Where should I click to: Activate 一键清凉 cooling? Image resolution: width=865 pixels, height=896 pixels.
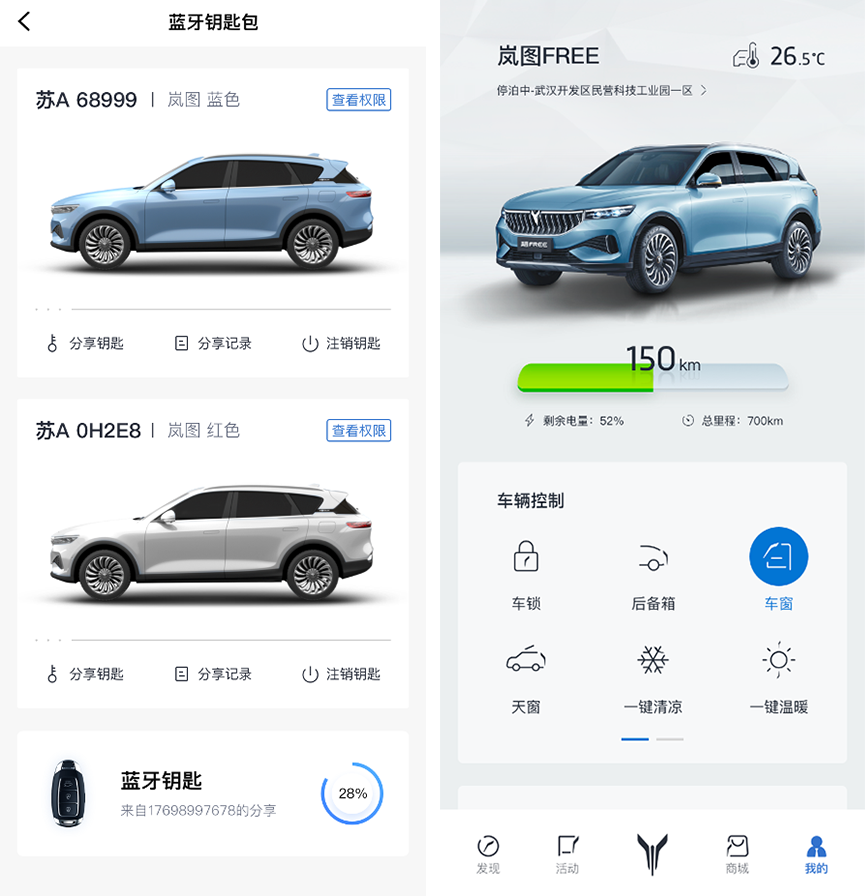[653, 675]
